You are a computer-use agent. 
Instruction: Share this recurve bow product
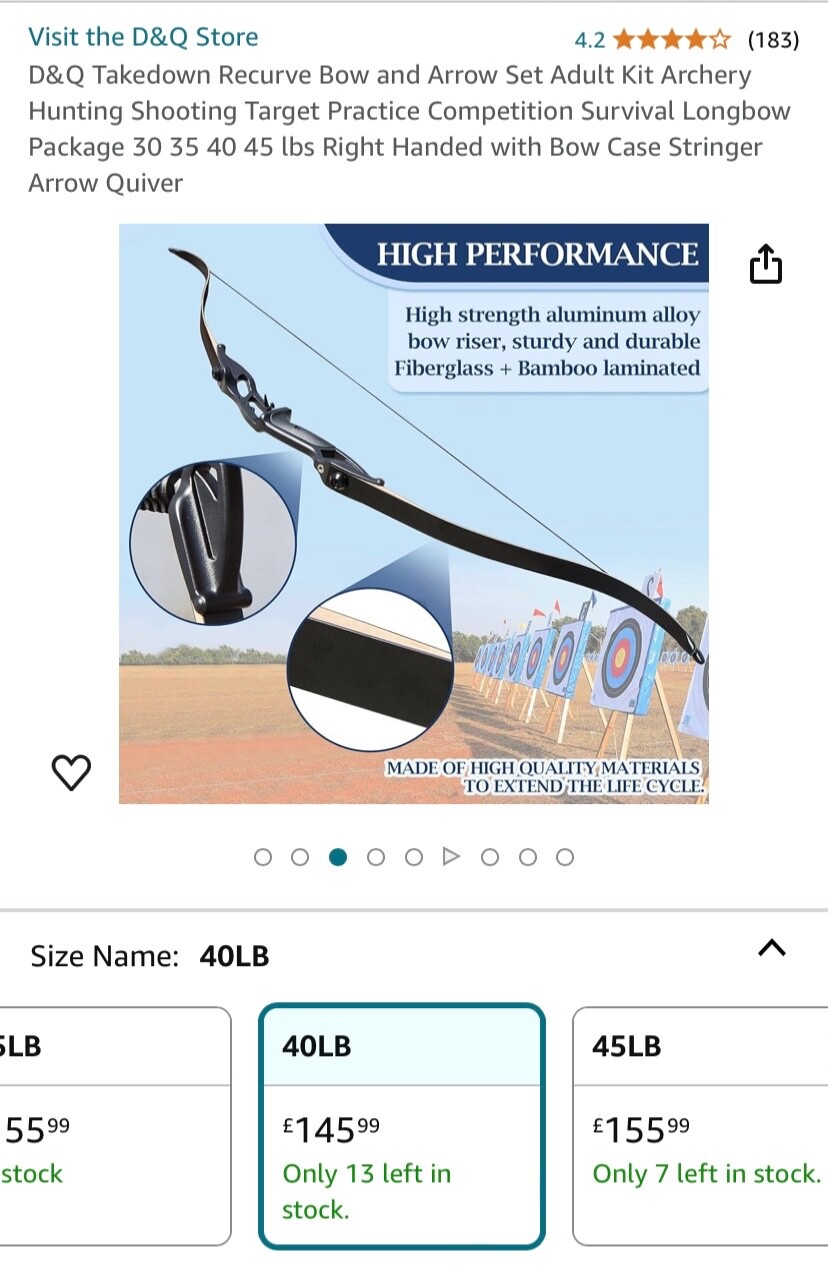click(x=765, y=264)
